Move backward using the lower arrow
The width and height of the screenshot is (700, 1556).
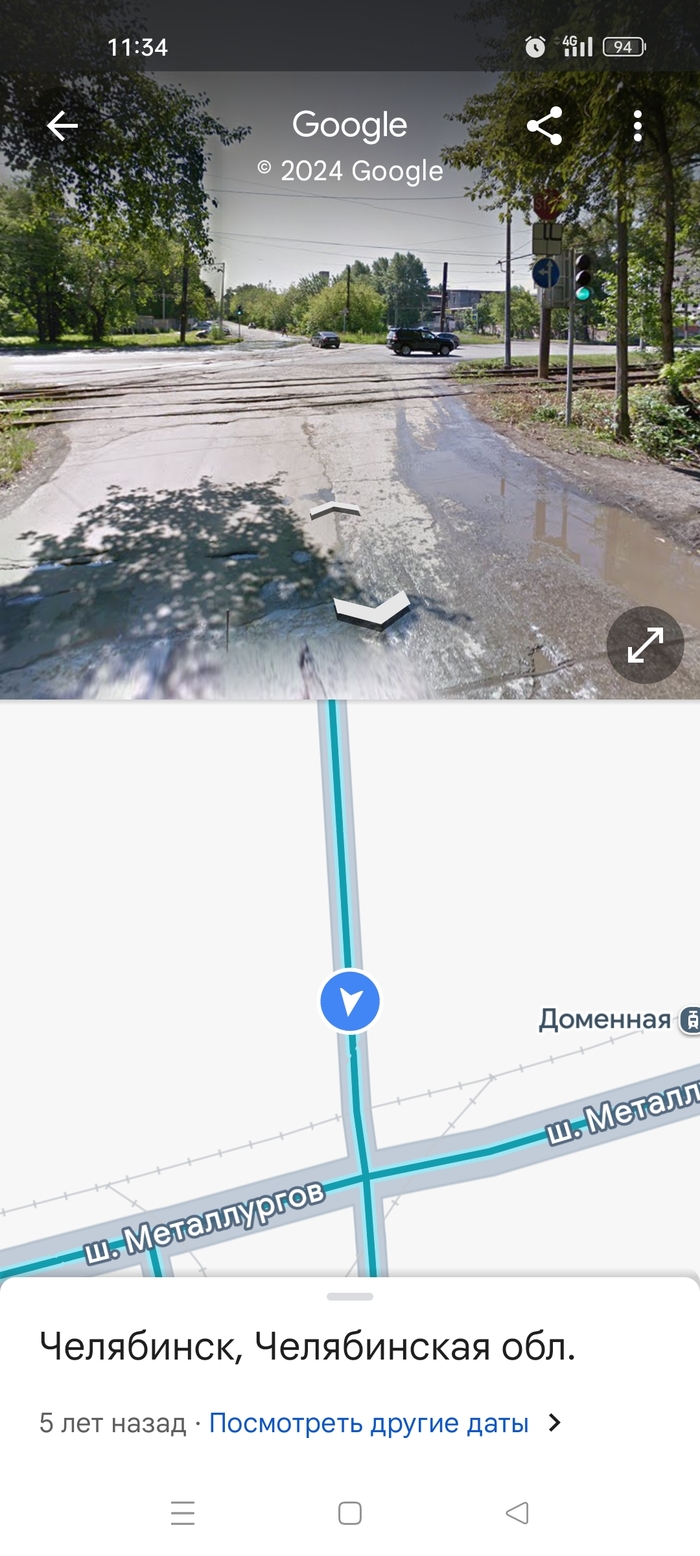(x=371, y=610)
